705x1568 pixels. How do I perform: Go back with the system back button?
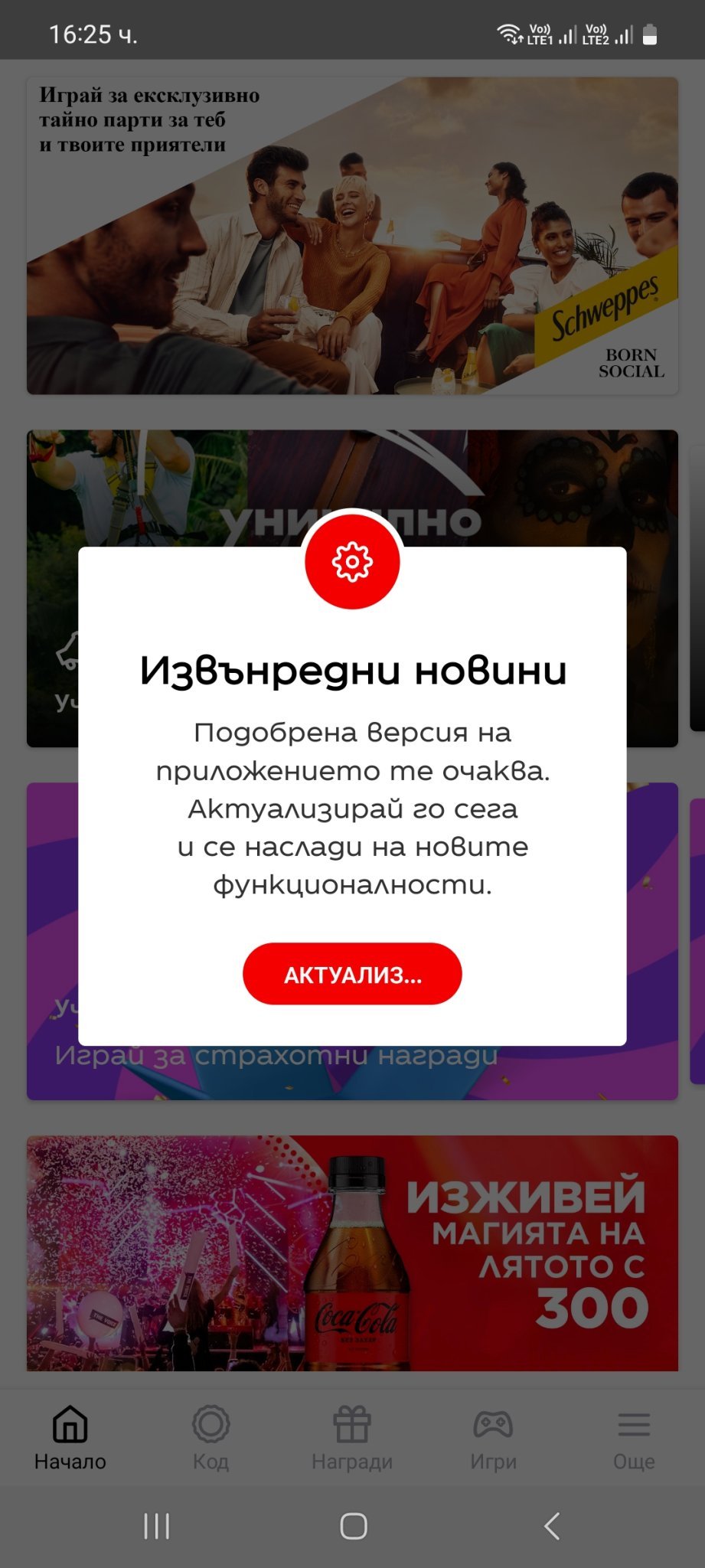[552, 1526]
